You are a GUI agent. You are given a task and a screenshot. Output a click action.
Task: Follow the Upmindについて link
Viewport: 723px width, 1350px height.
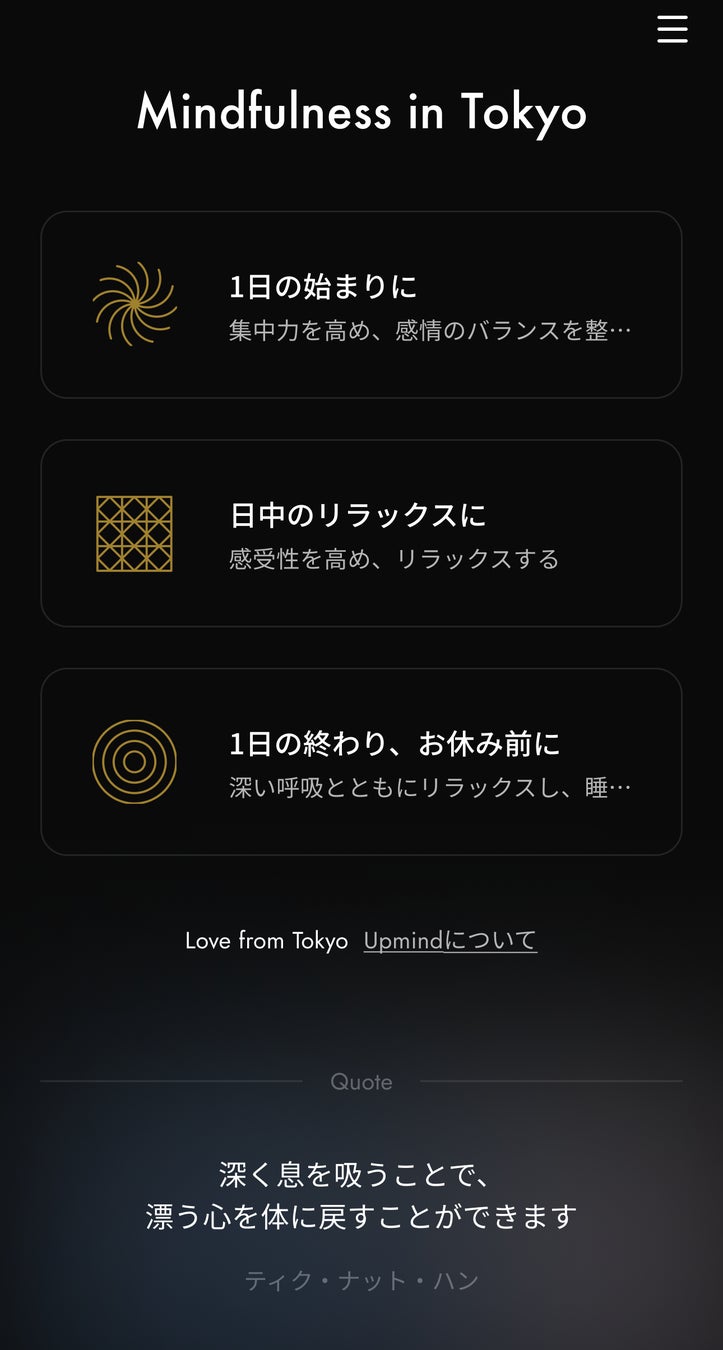pos(450,941)
